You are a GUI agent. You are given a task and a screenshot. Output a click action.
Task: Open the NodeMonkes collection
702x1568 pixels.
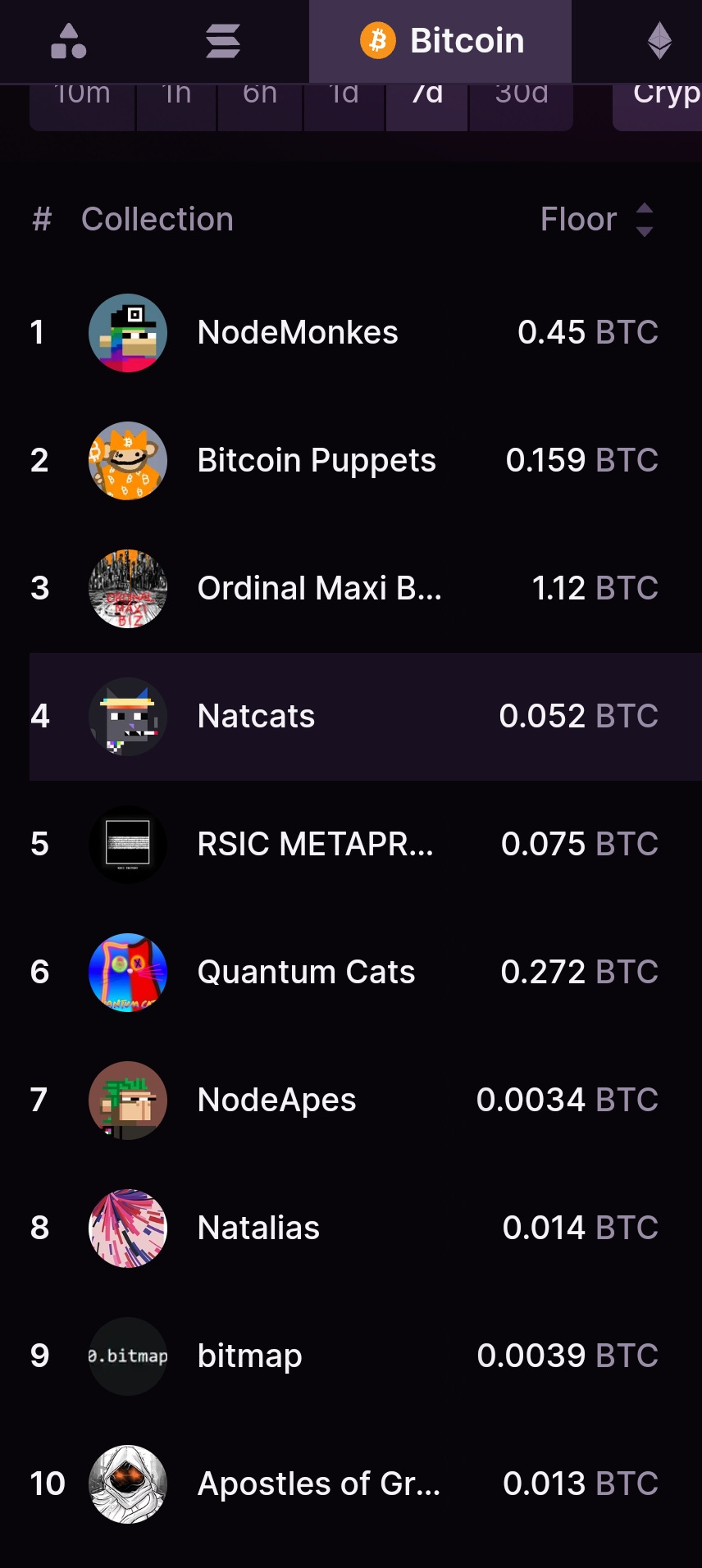pyautogui.click(x=366, y=333)
